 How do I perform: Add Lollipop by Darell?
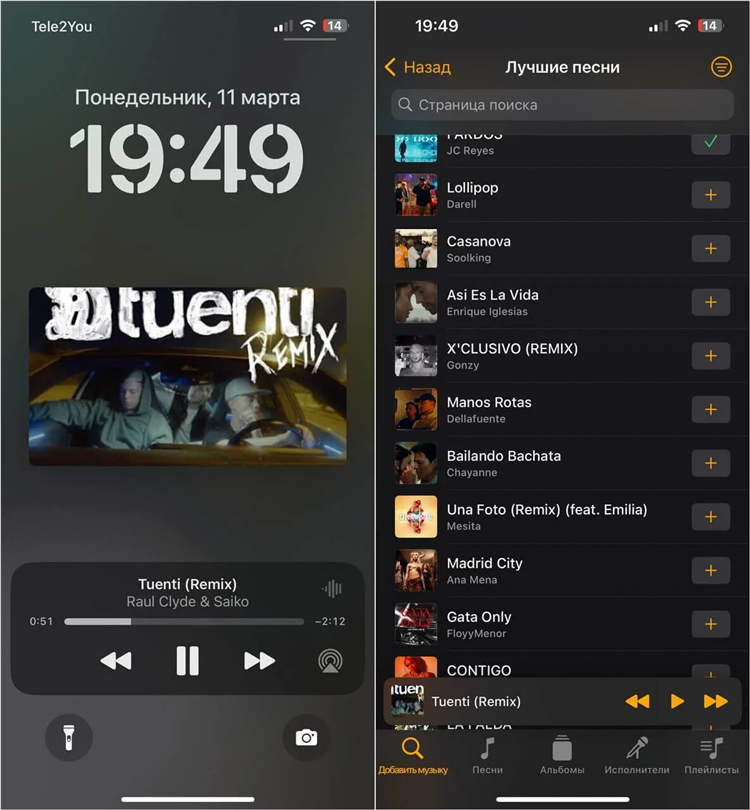[710, 195]
